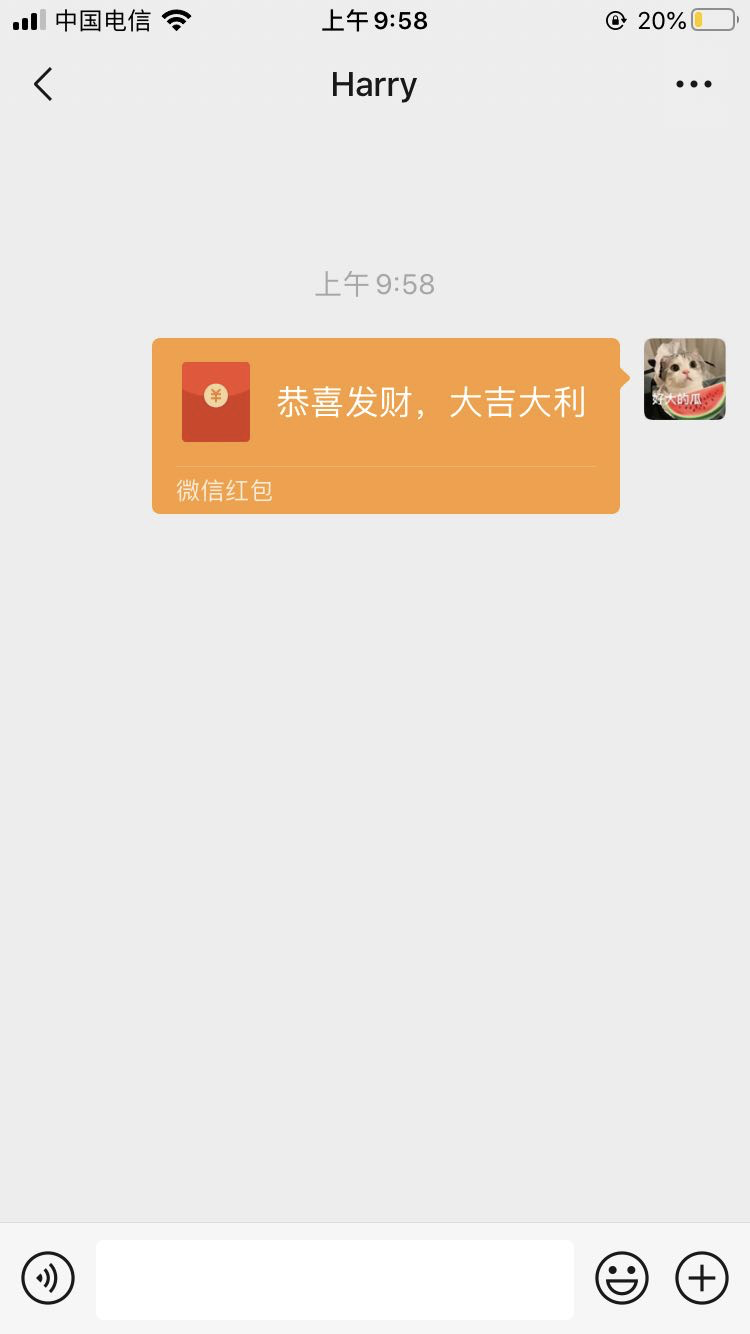Open the red packet message 恭喜发财，大吉大利
Viewport: 750px width, 1334px height.
[x=386, y=426]
